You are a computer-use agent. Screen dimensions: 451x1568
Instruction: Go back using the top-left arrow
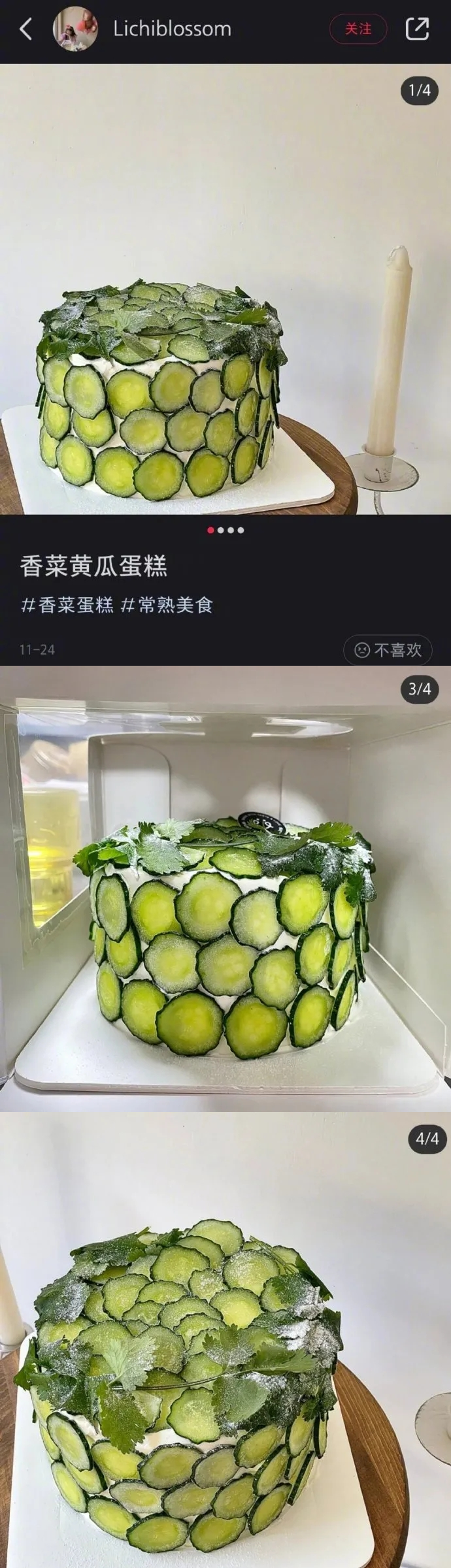pyautogui.click(x=26, y=29)
